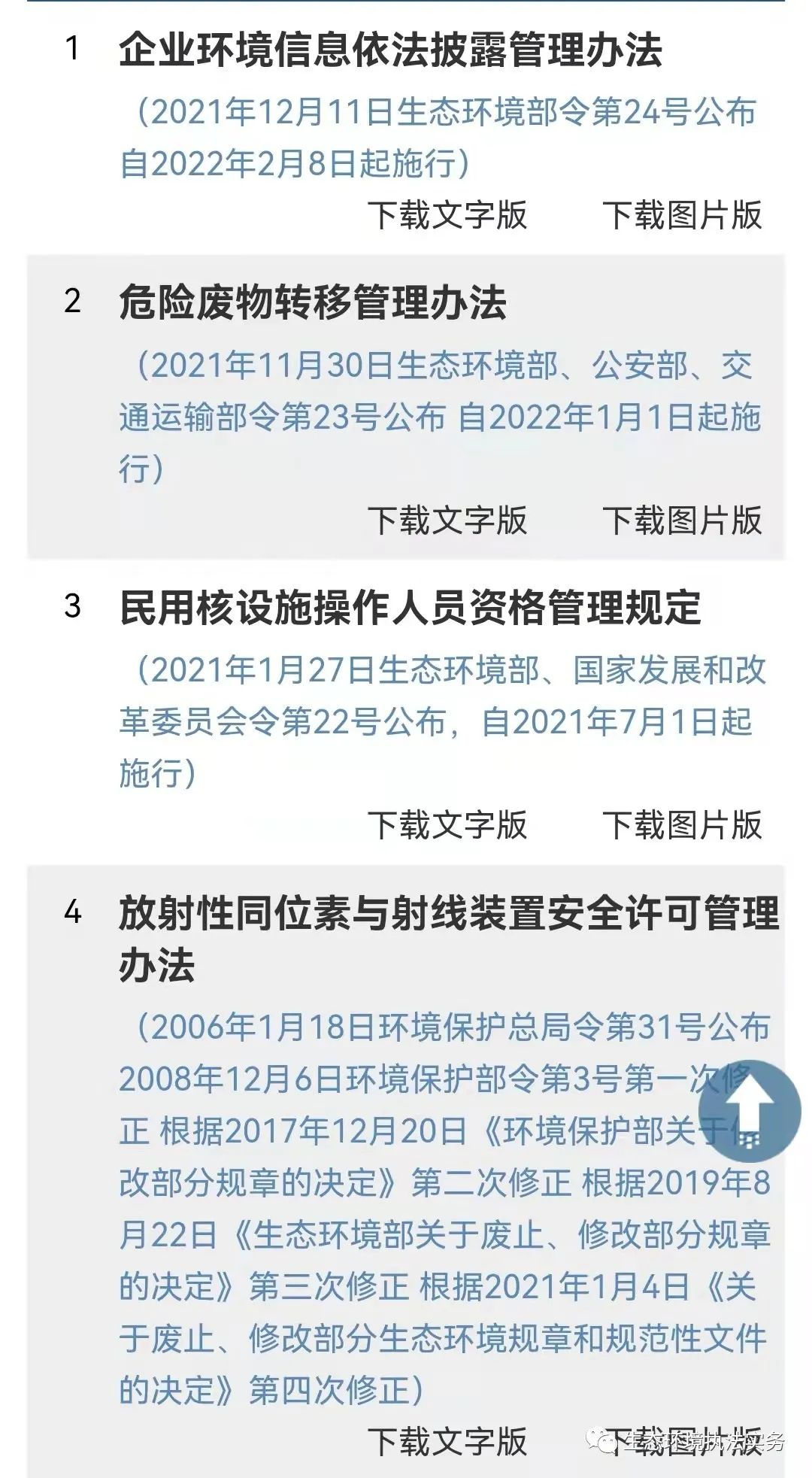Download text version of 民用核设施操作人员资格管理规定

[447, 825]
